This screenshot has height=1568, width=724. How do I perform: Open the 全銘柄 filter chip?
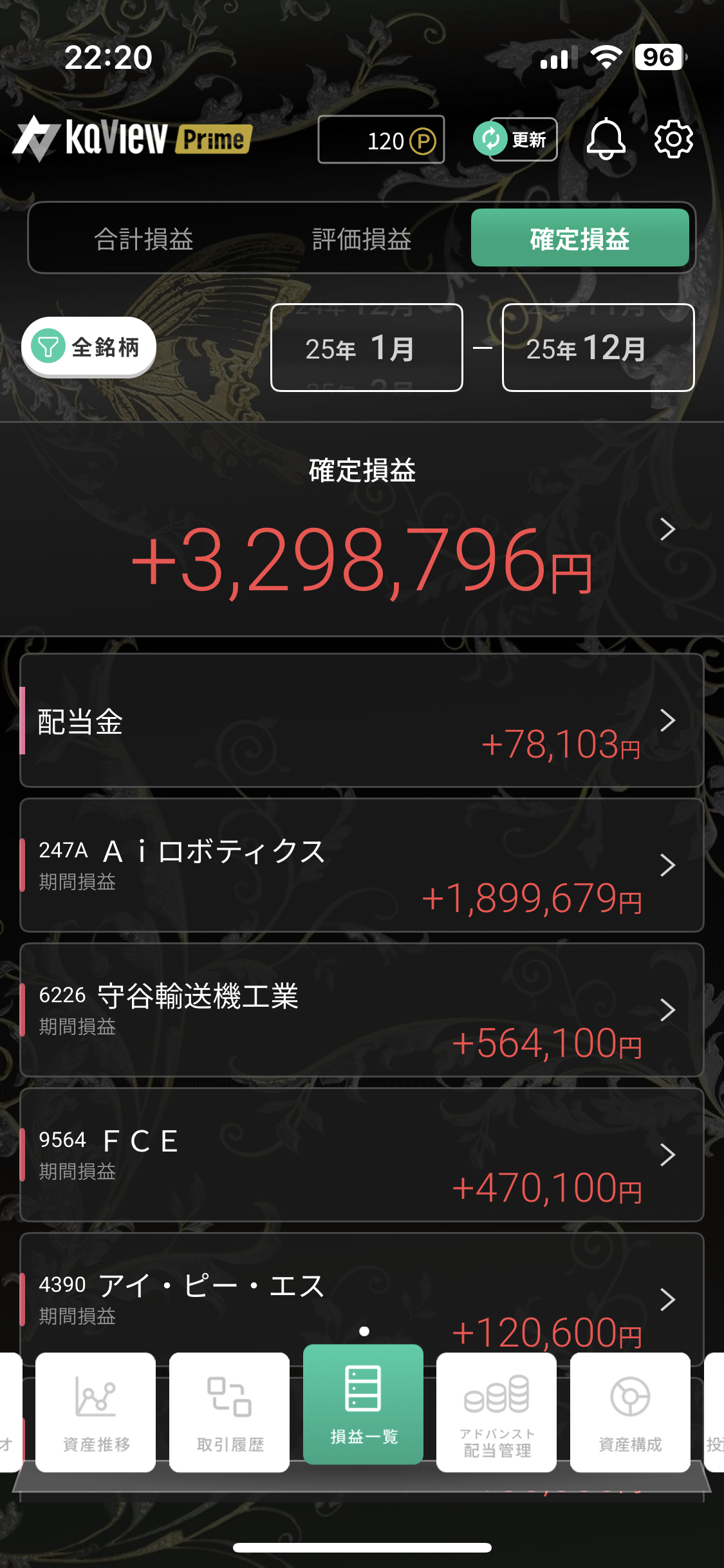[x=89, y=347]
